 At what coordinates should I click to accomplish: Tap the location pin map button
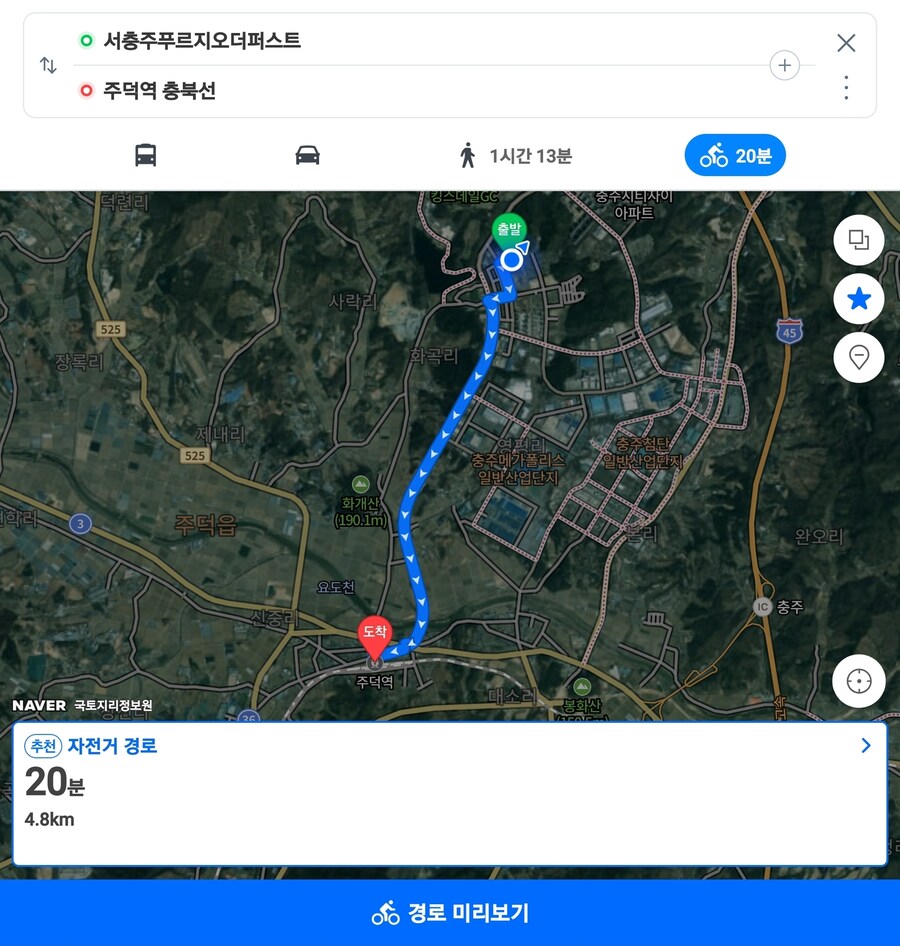[858, 357]
